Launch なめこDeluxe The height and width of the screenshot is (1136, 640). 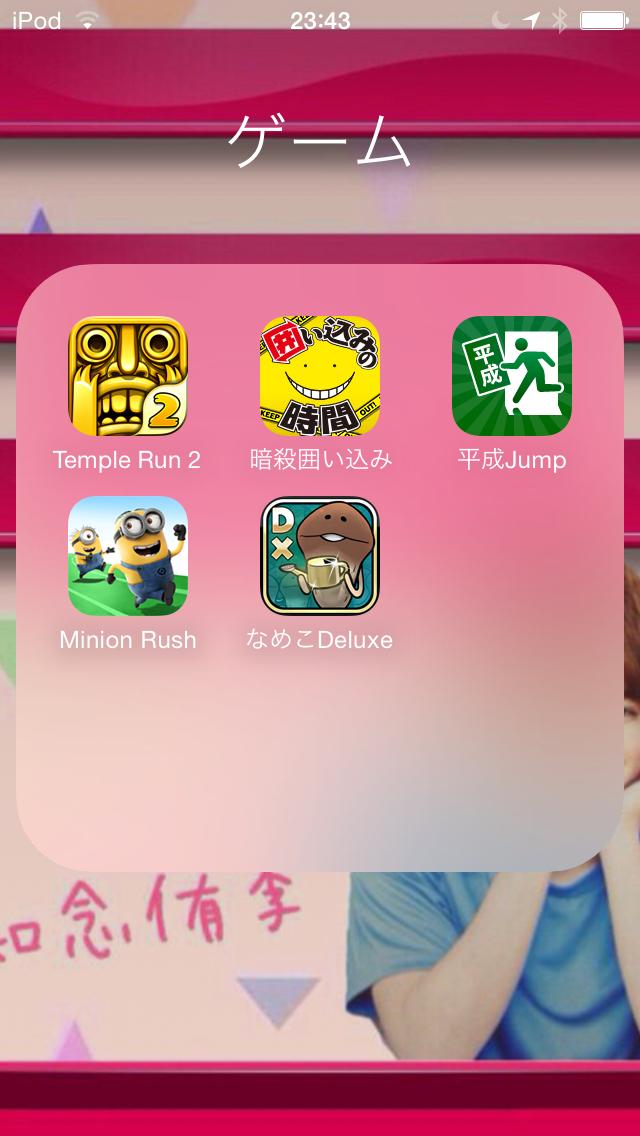(x=320, y=556)
